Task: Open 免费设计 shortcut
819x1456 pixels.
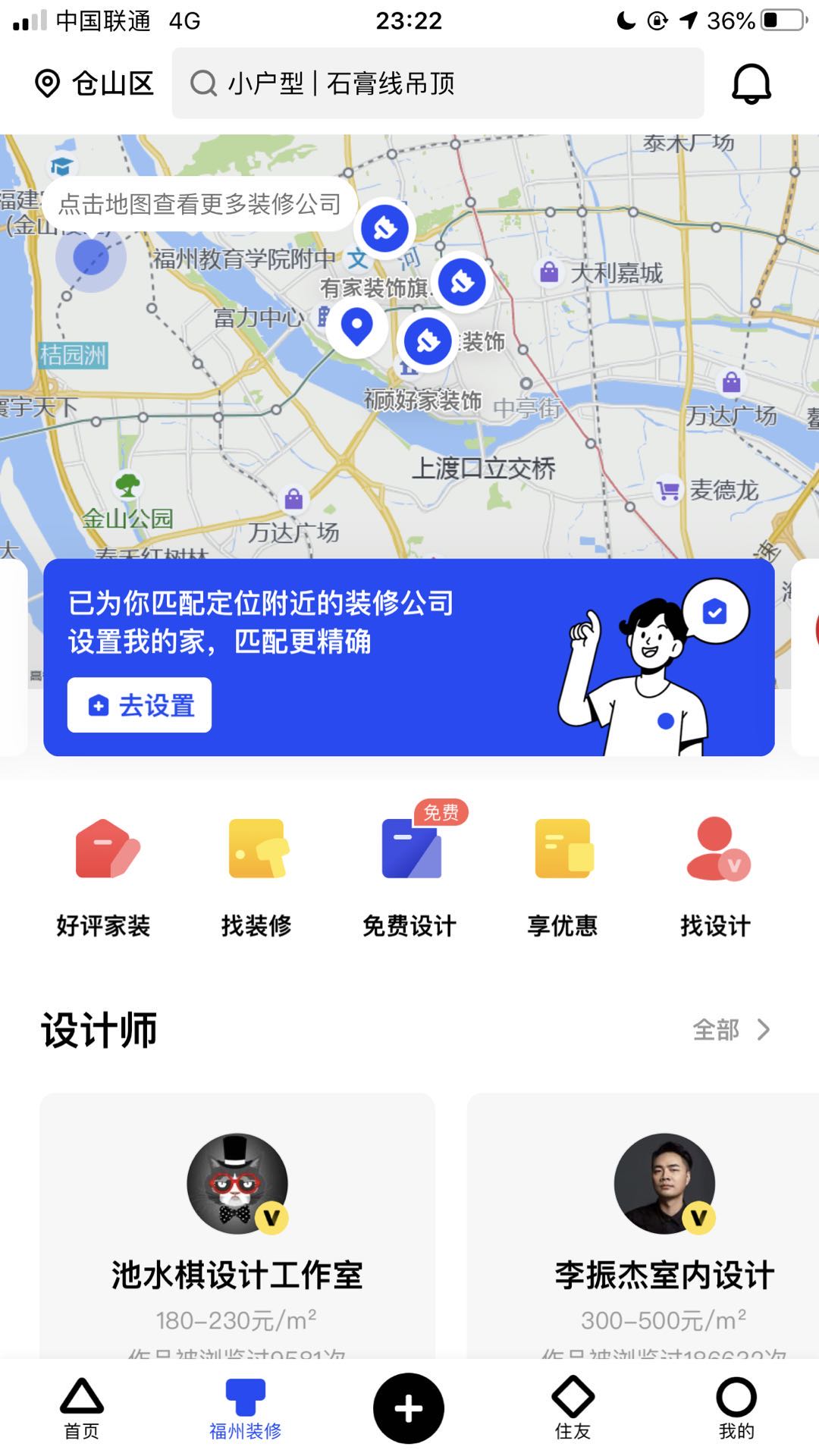Action: 409,876
